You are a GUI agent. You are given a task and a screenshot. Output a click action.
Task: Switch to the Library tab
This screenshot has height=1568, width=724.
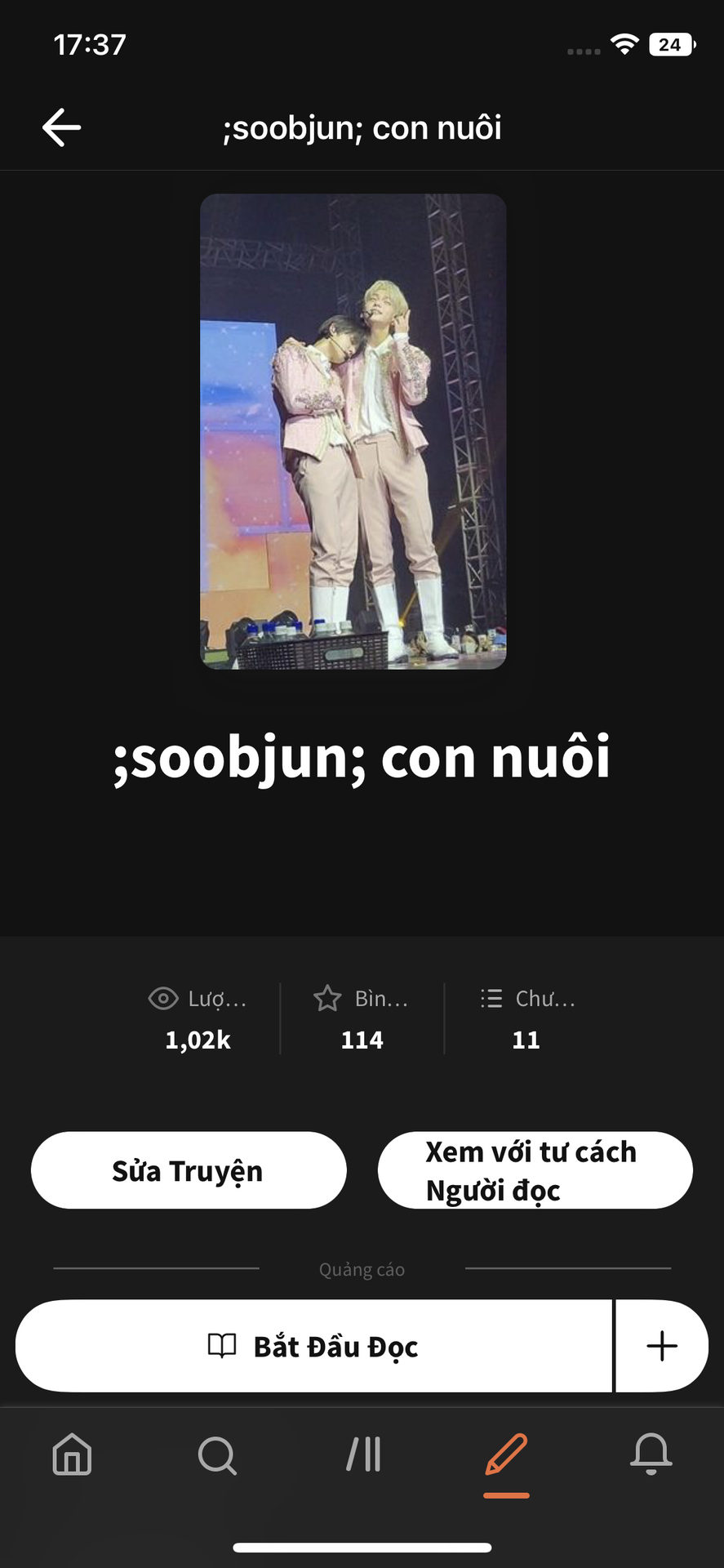point(363,1454)
